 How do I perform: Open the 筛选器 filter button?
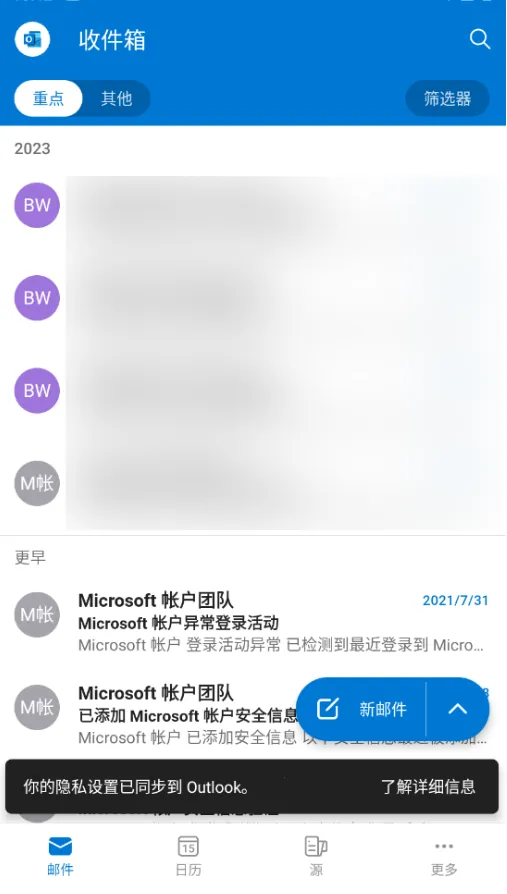tap(447, 99)
